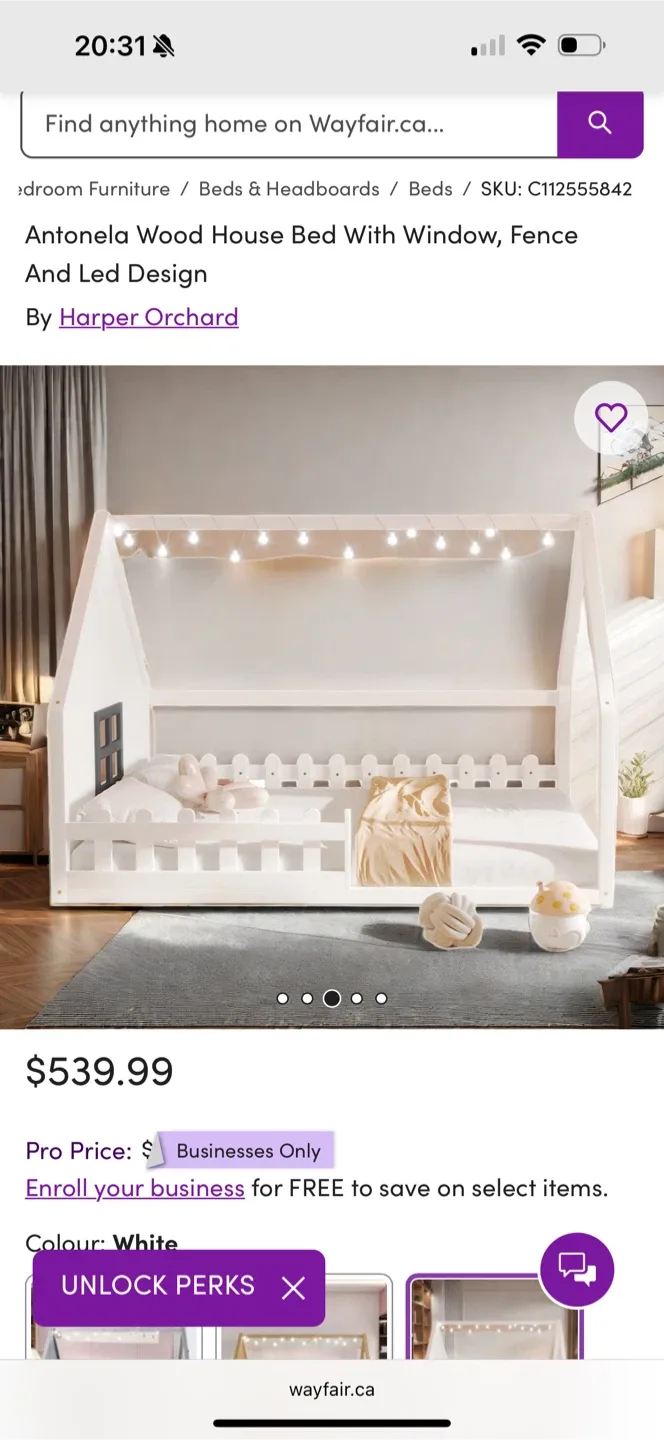Tap the purple search magnifier button

(600, 123)
